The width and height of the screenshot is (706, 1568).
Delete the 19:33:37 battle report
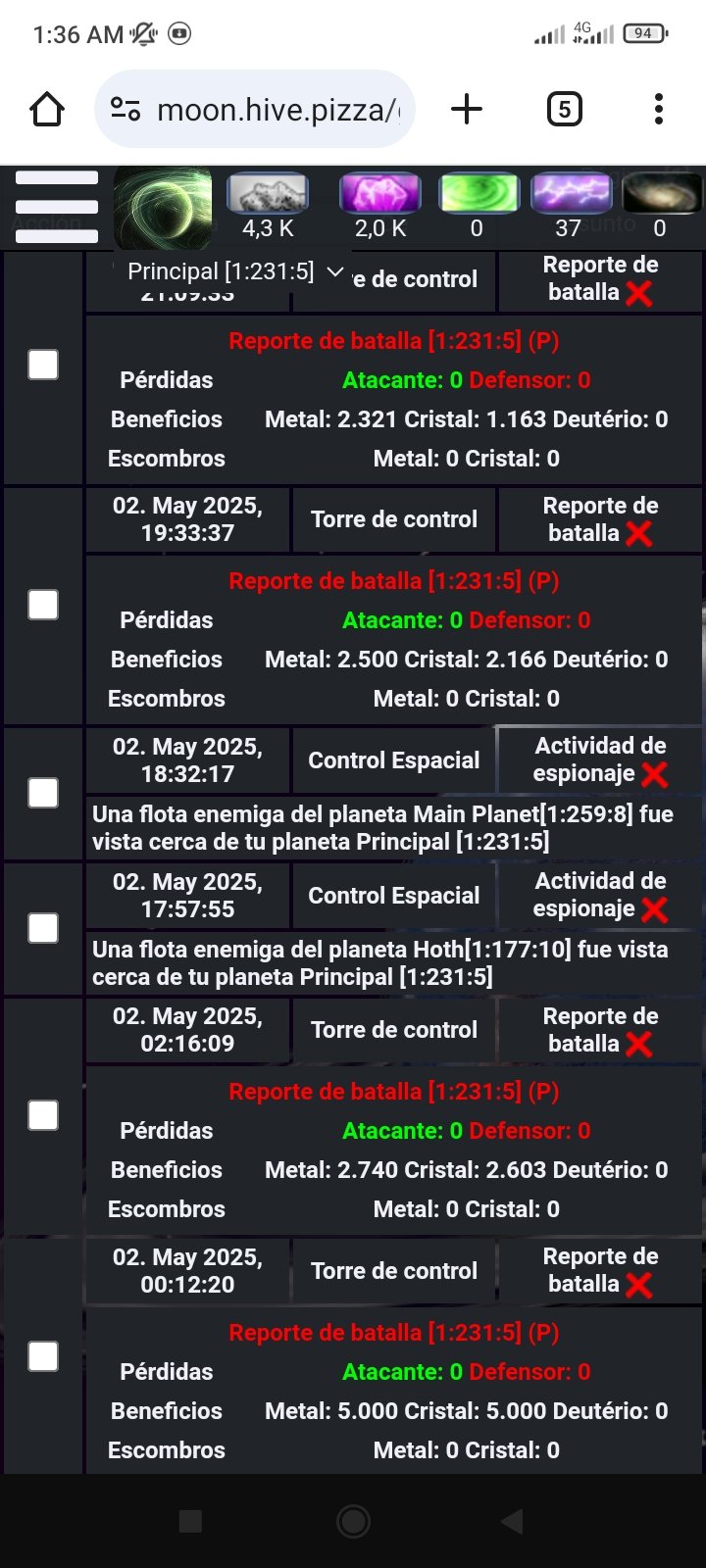639,534
